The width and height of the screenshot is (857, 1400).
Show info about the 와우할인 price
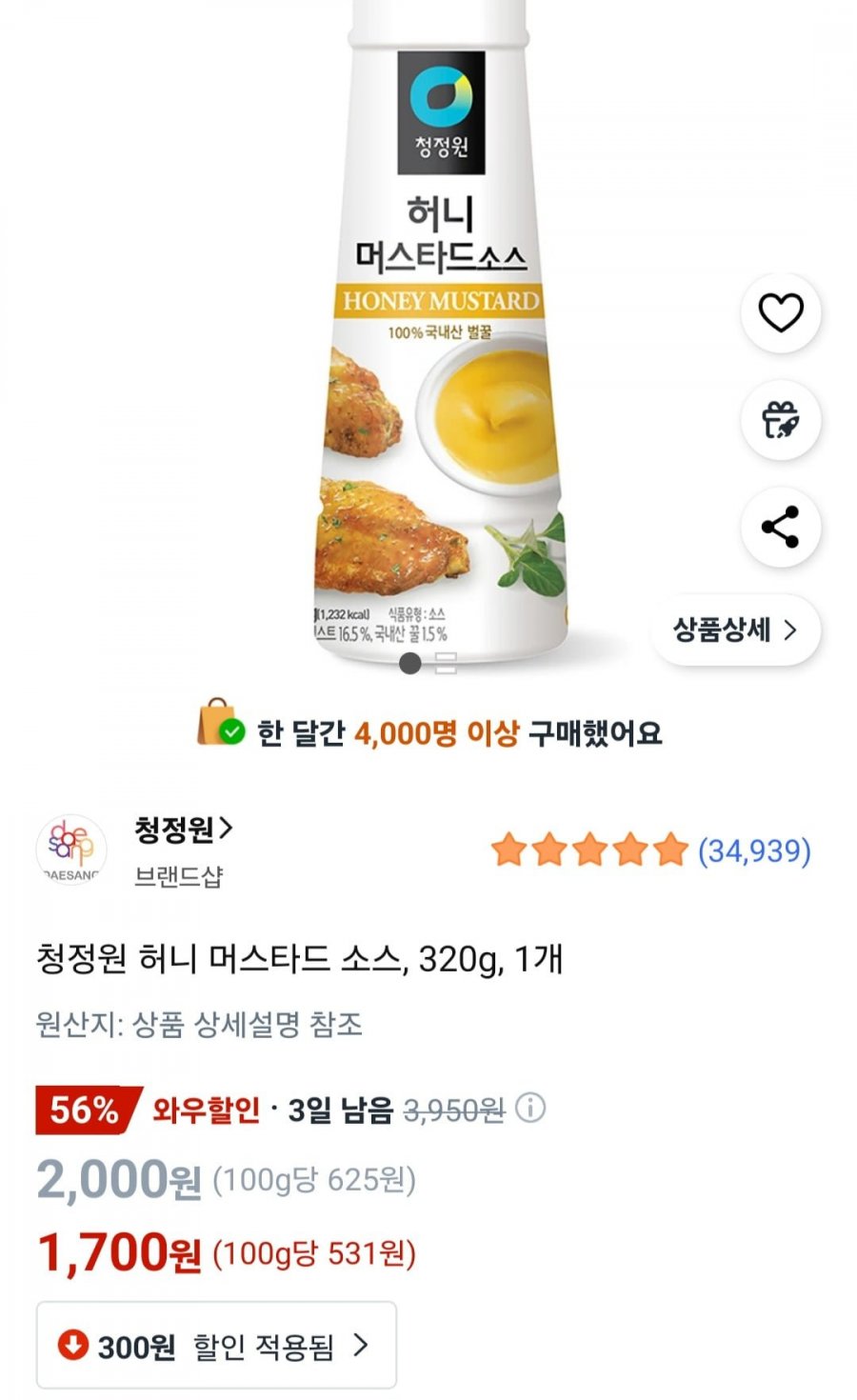click(530, 1108)
